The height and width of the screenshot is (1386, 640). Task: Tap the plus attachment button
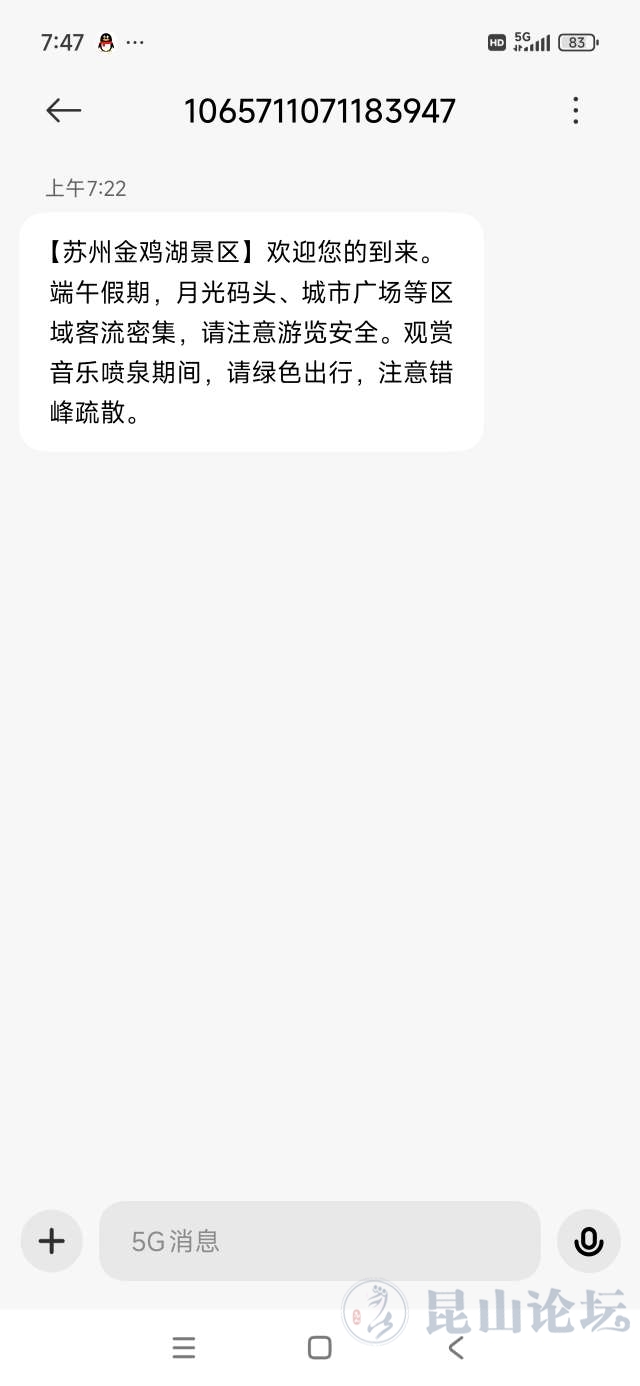51,1241
